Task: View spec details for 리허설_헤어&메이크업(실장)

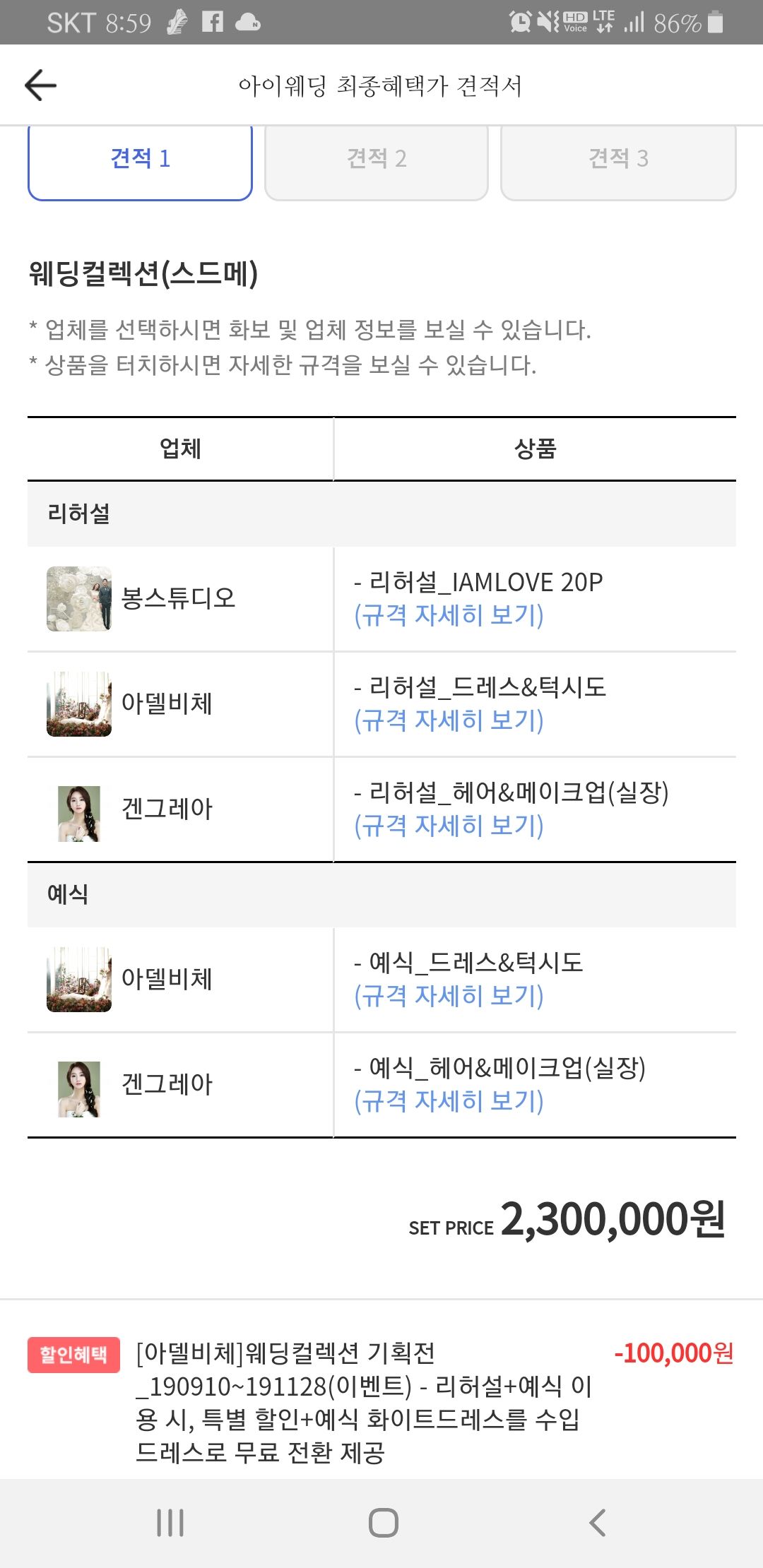Action: click(449, 826)
